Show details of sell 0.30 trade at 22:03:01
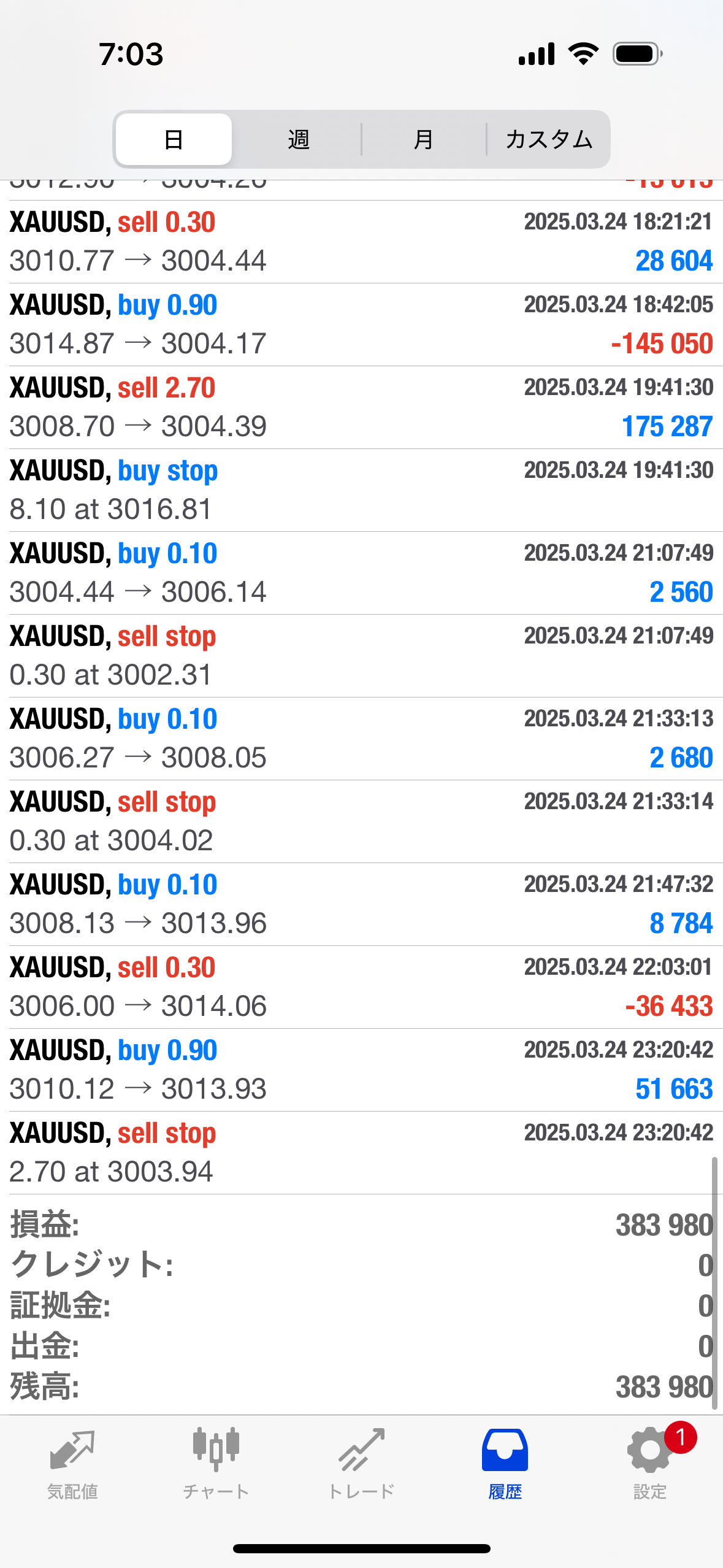The image size is (723, 1568). [x=361, y=987]
